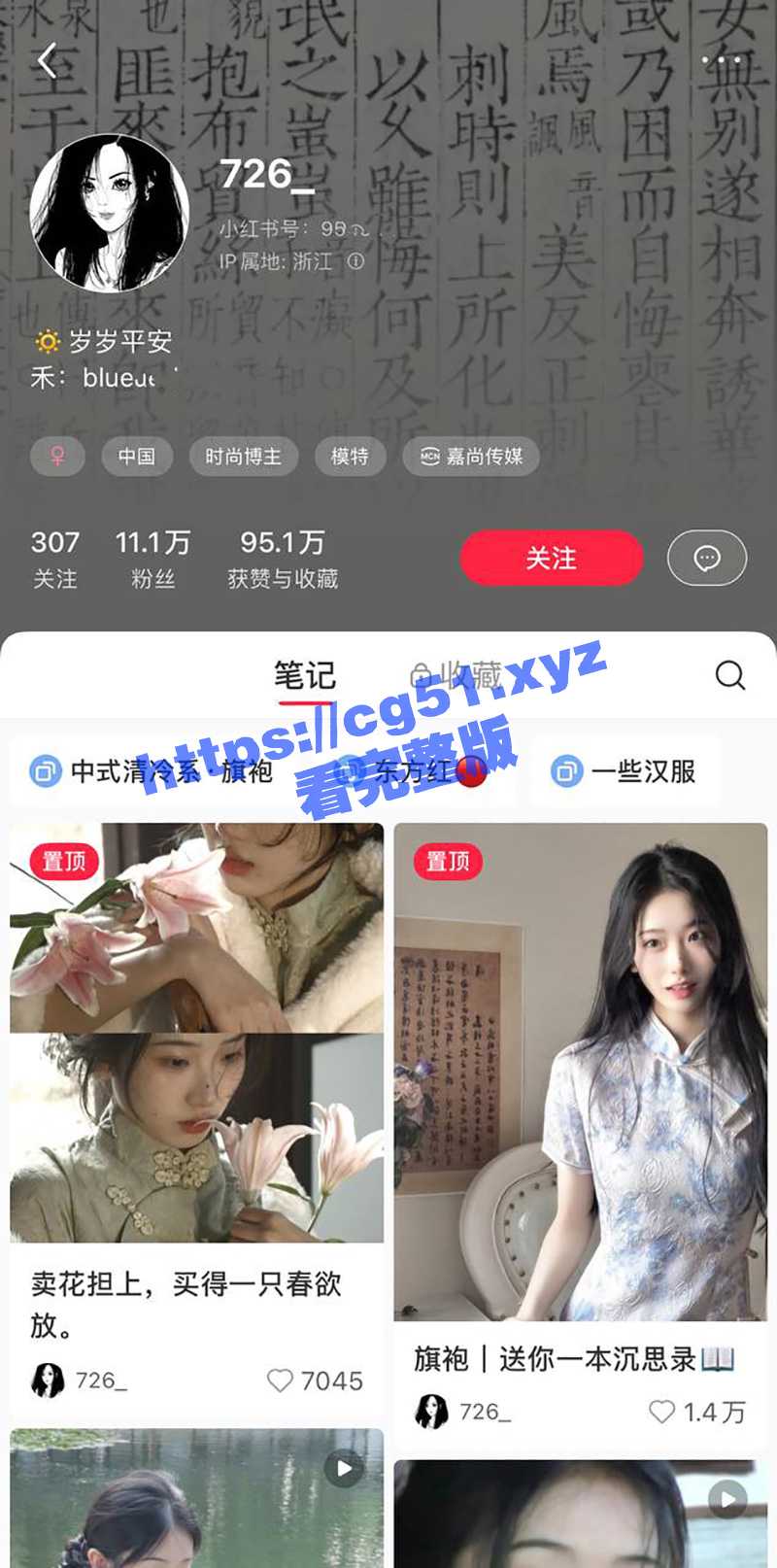Go back using the top-left arrow
777x1568 pixels.
click(x=47, y=60)
